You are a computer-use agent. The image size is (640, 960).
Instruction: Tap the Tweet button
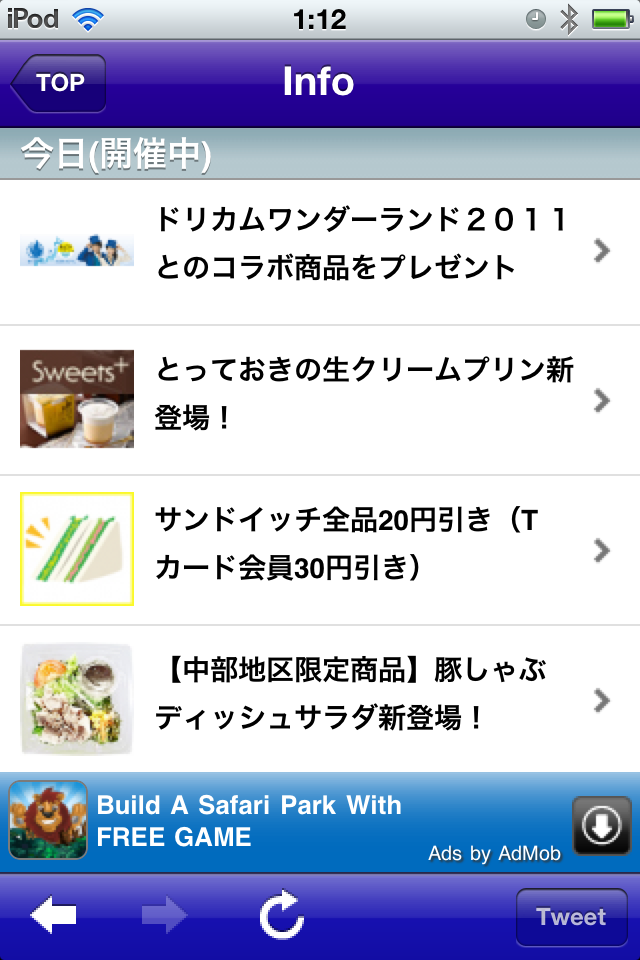click(x=571, y=917)
